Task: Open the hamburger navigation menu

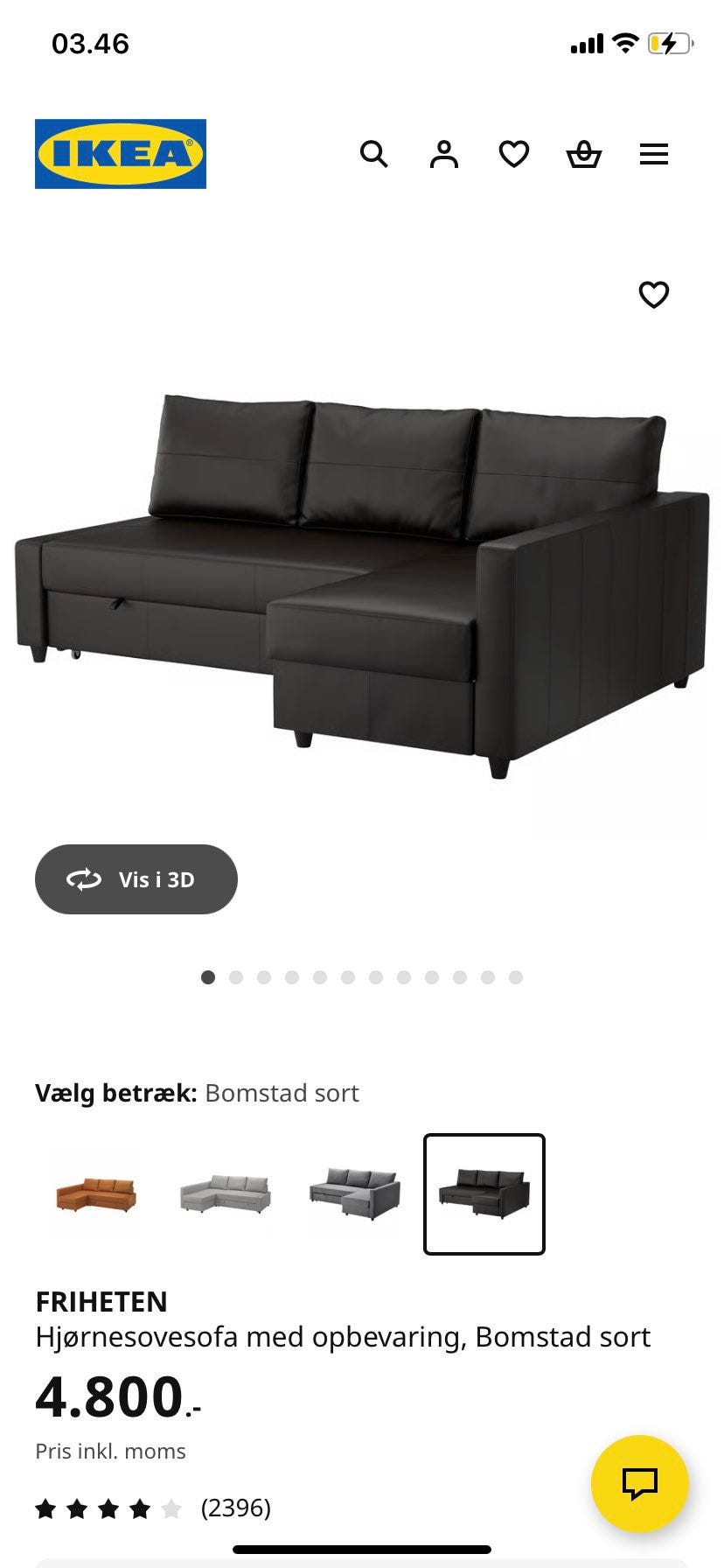Action: (x=654, y=154)
